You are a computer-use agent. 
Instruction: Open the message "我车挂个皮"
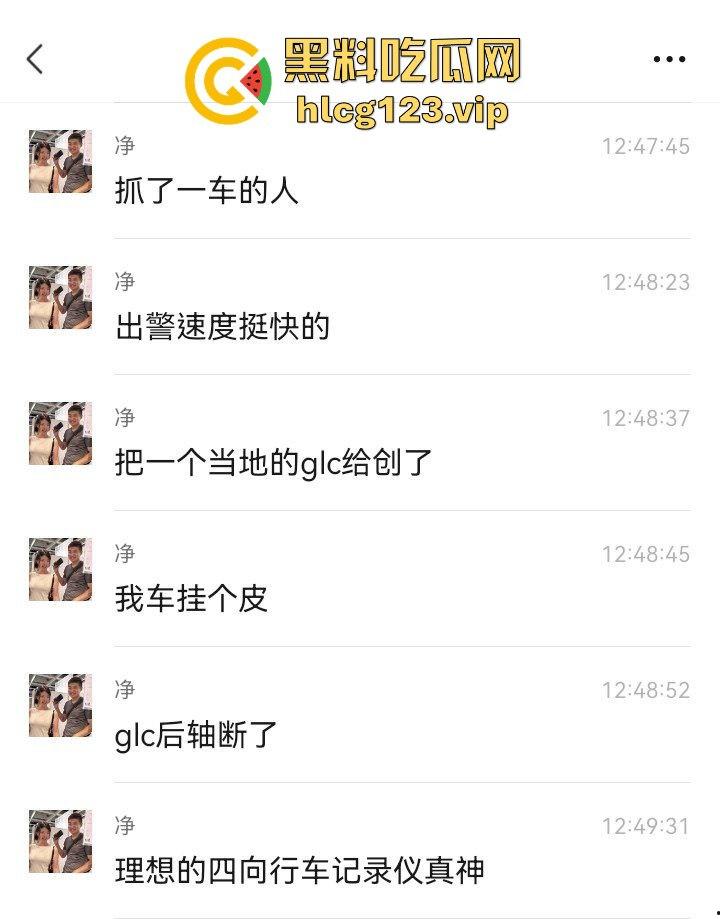pyautogui.click(x=192, y=598)
